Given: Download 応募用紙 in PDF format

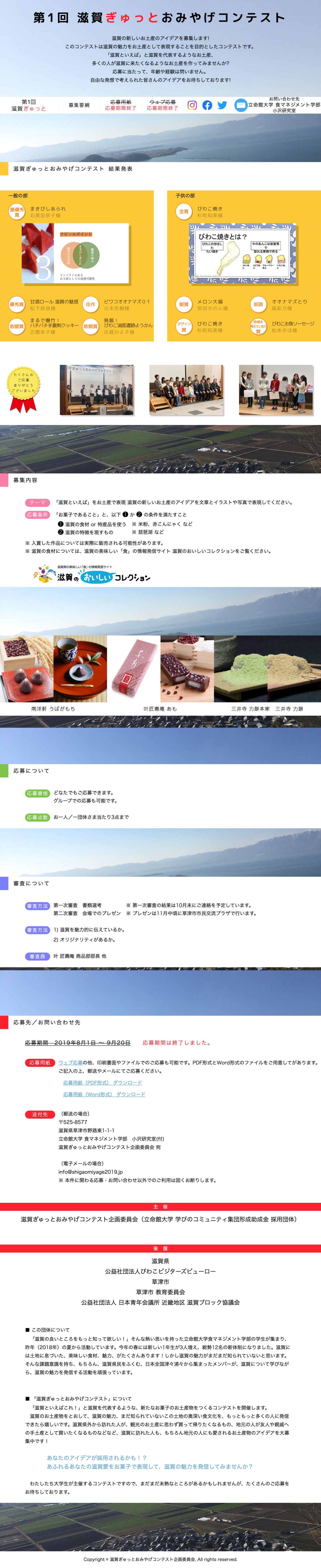Looking at the screenshot, I should (102, 1083).
